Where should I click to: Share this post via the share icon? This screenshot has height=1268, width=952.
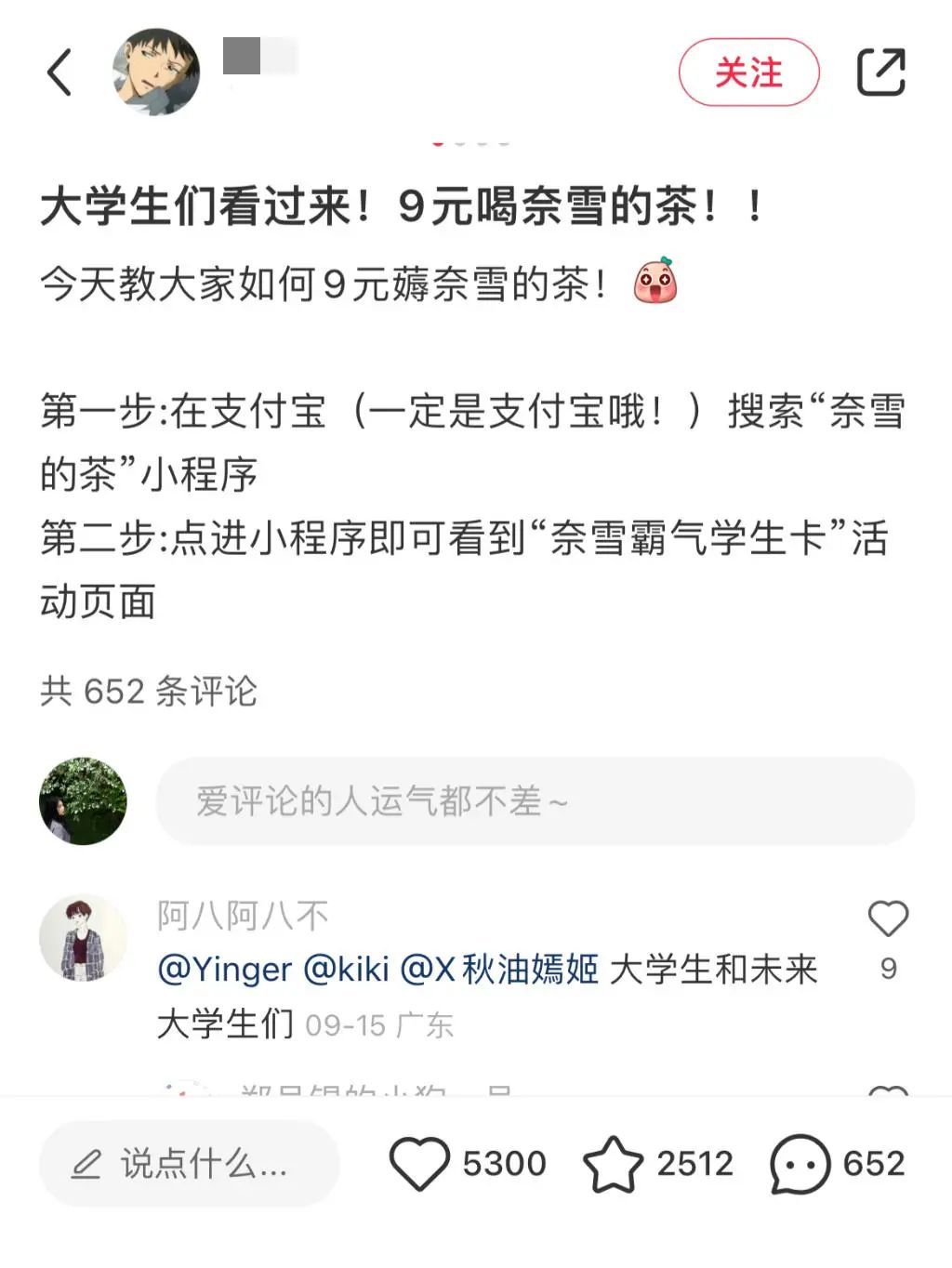[x=880, y=73]
